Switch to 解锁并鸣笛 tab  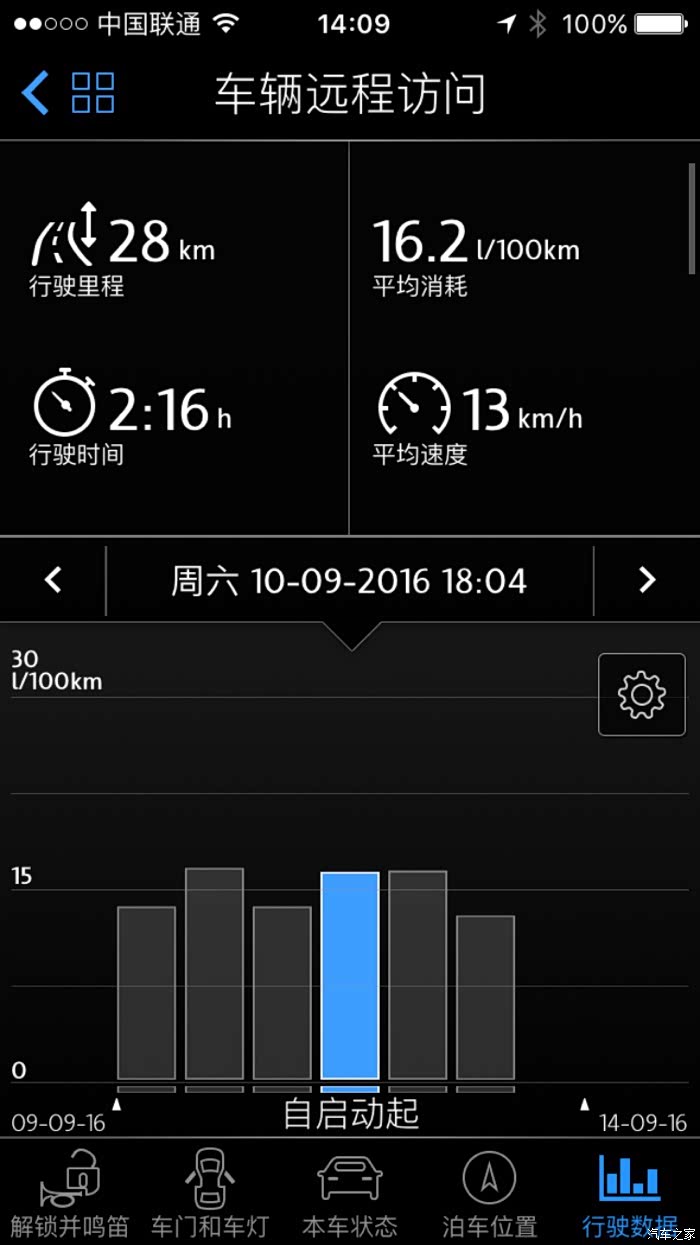tap(70, 1192)
